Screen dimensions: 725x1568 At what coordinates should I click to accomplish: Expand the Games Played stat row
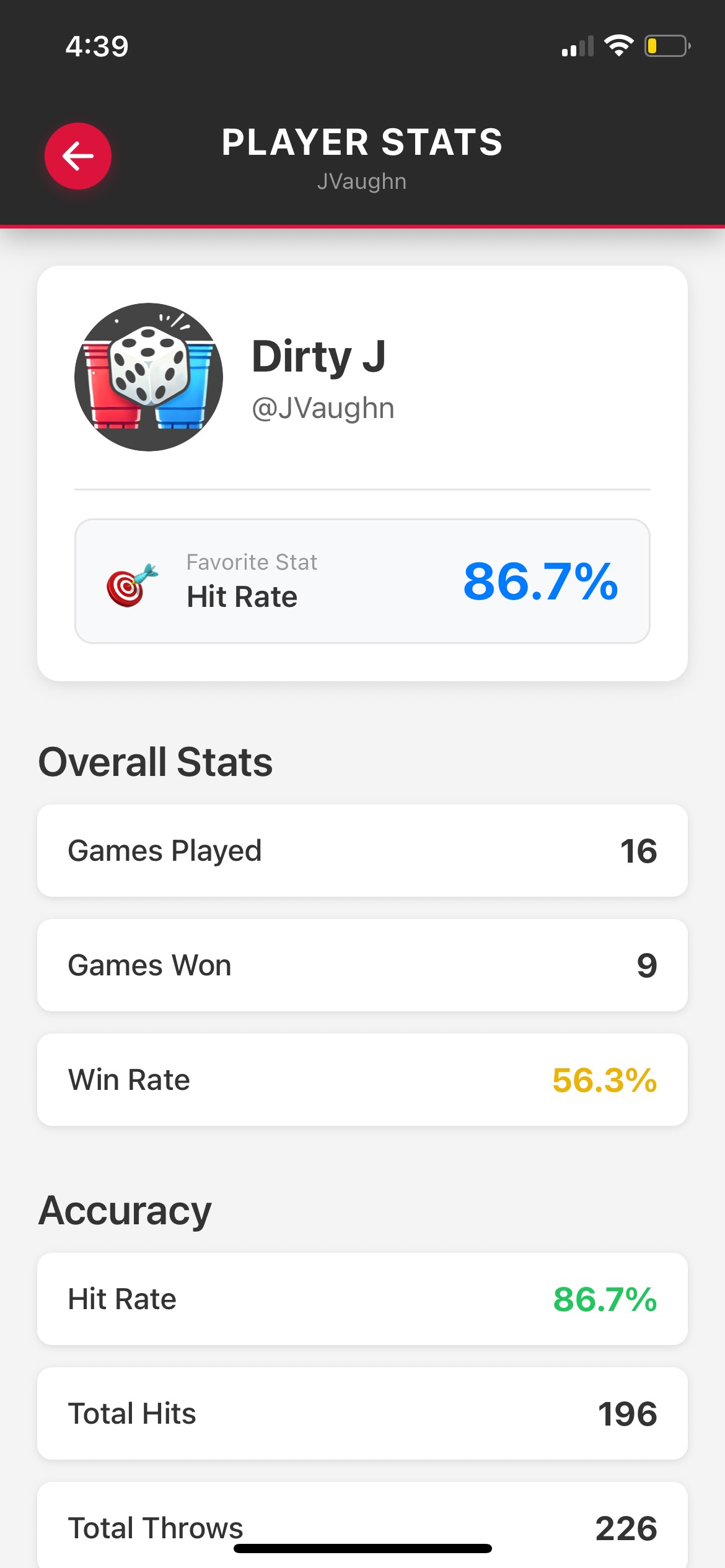click(362, 850)
